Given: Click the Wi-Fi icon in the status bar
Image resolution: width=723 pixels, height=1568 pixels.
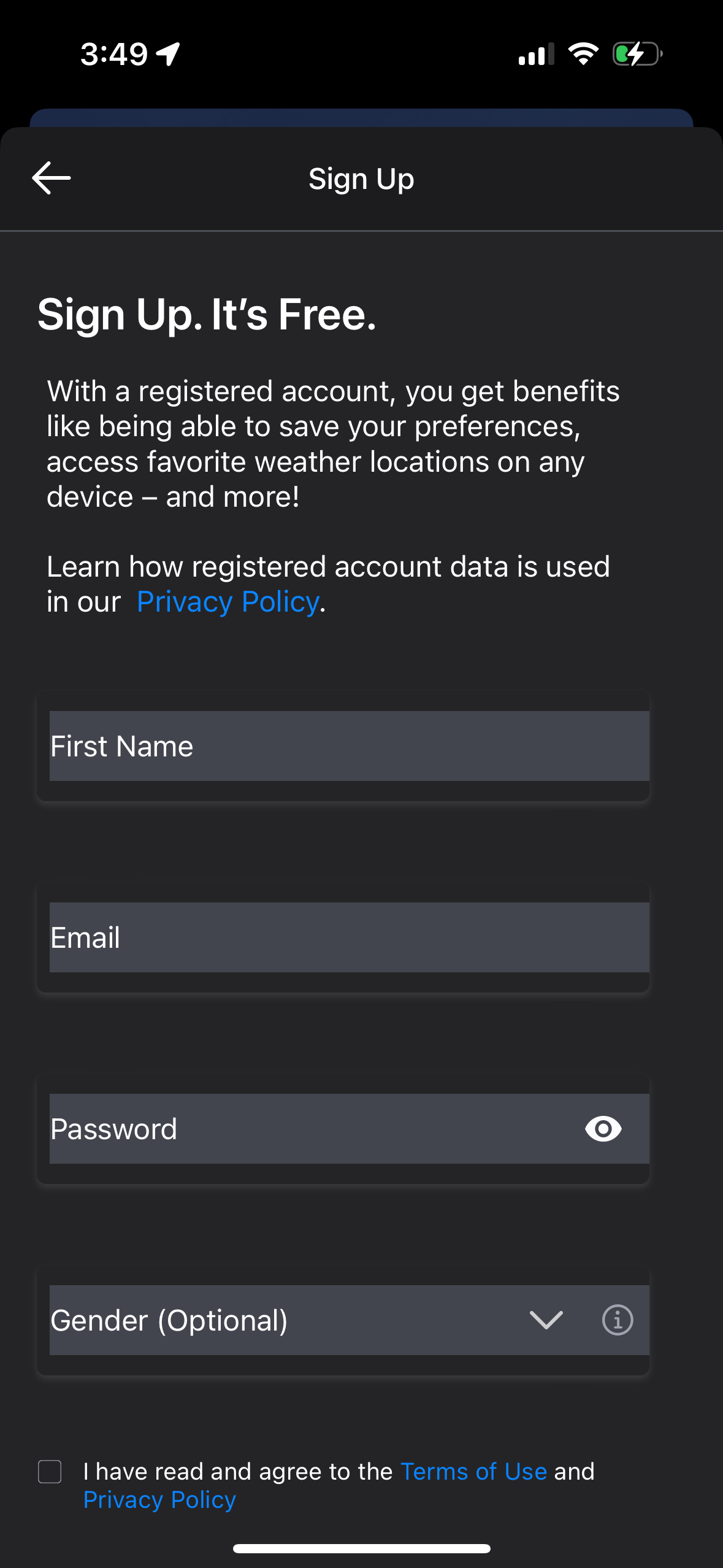Looking at the screenshot, I should point(583,54).
